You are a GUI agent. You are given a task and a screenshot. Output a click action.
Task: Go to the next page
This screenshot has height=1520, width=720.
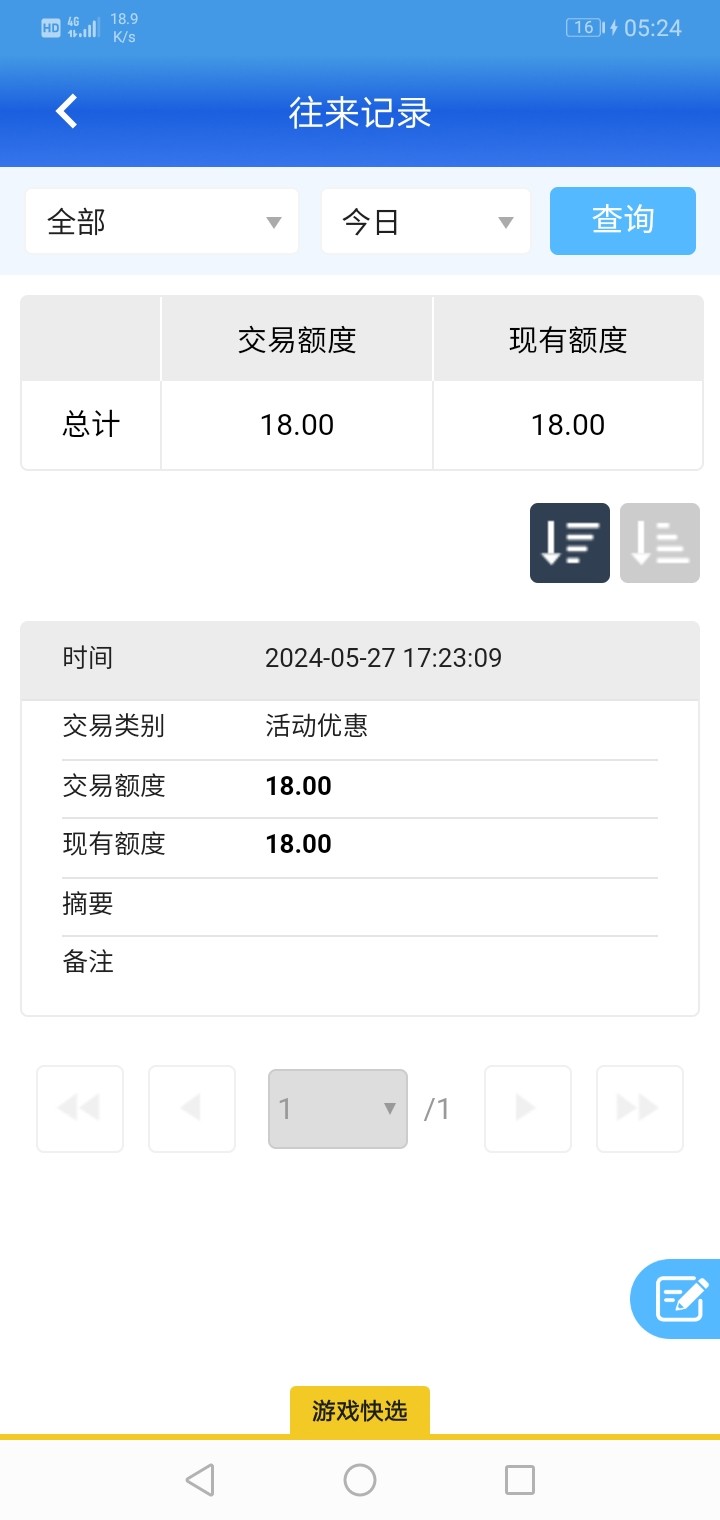coord(528,1108)
